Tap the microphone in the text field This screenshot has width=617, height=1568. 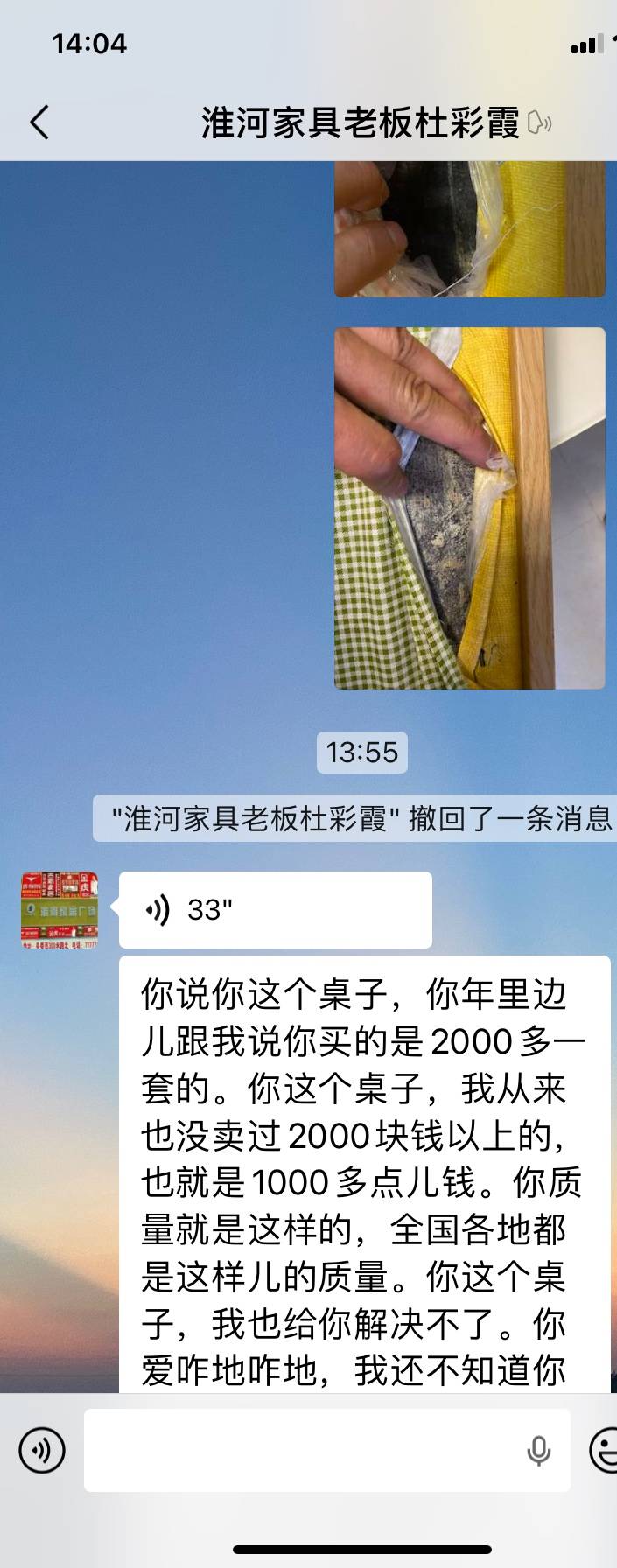coord(538,1450)
